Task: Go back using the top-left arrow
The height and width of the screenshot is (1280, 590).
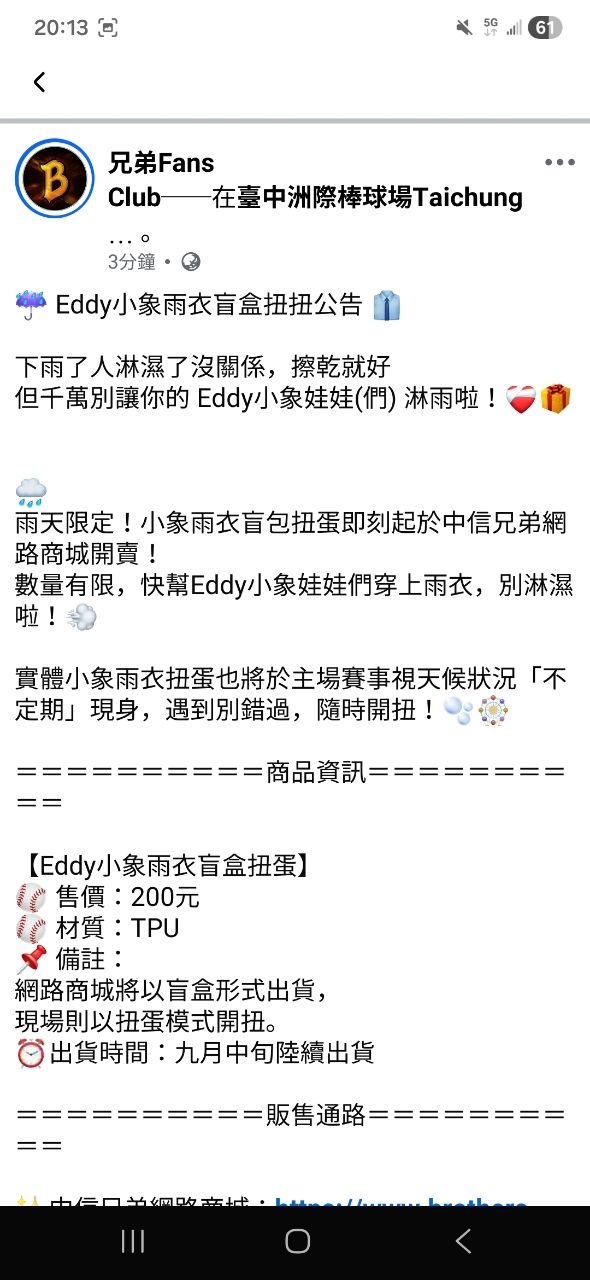Action: tap(39, 82)
